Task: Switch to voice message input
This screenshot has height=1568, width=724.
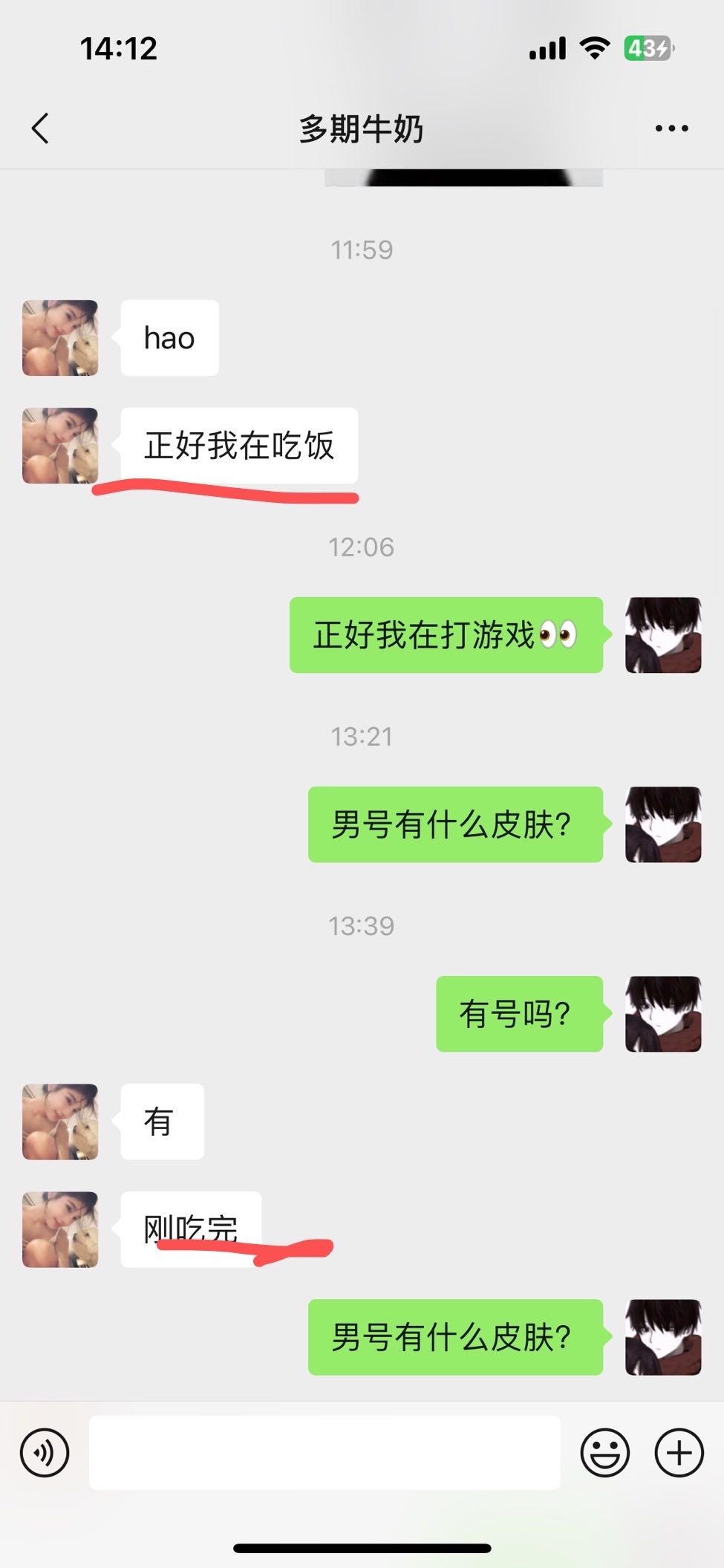Action: (x=45, y=1453)
